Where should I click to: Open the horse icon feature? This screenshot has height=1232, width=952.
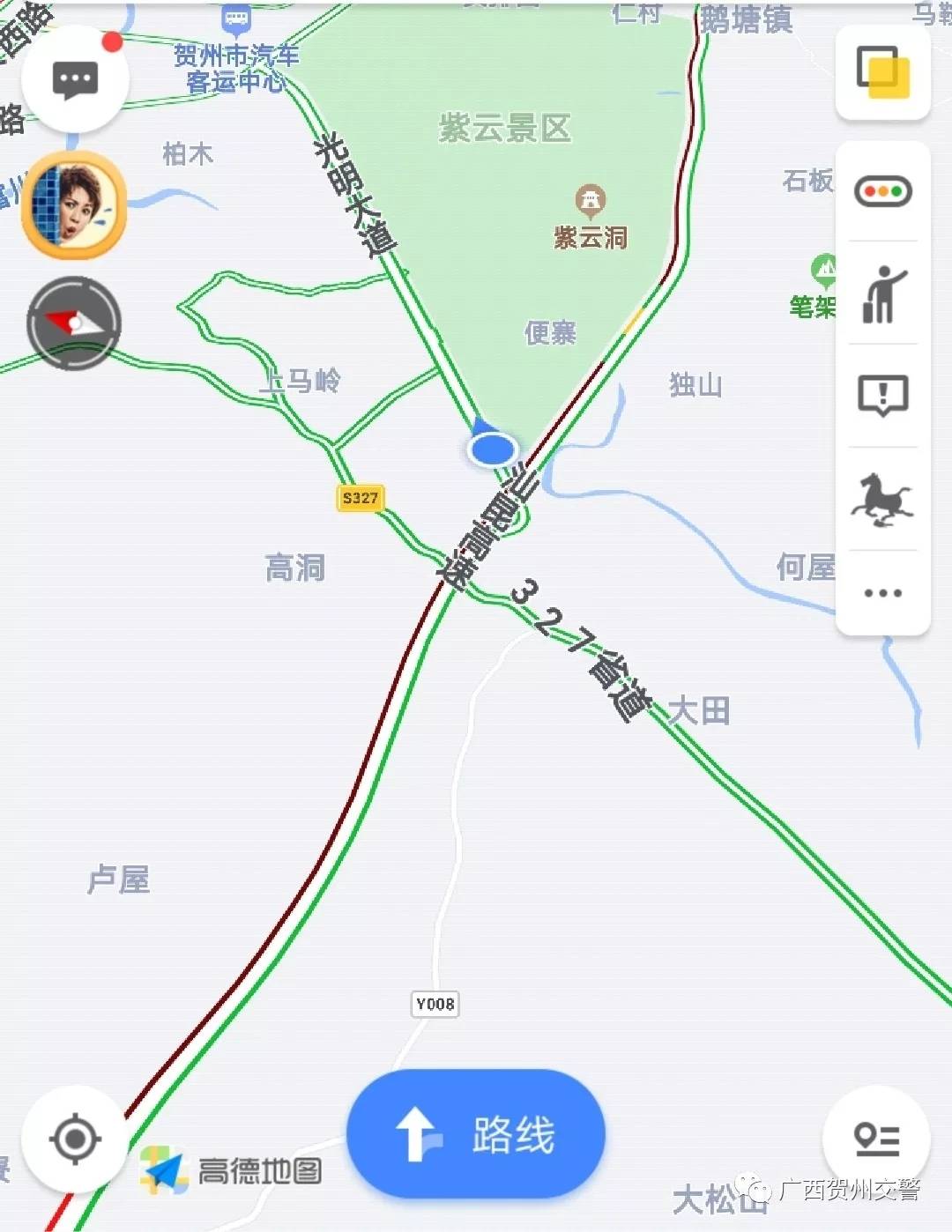pyautogui.click(x=882, y=499)
